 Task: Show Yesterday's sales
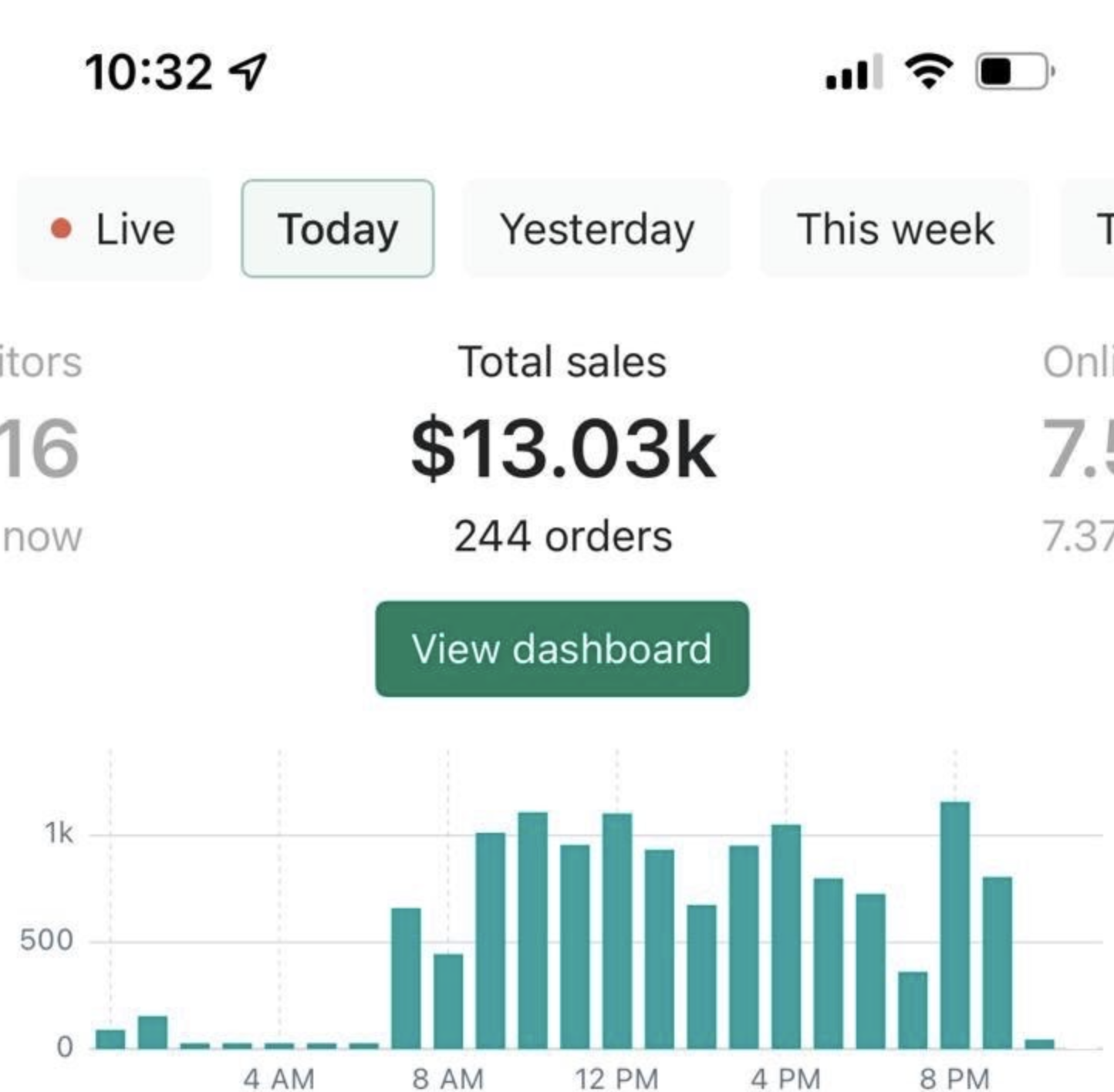point(596,229)
